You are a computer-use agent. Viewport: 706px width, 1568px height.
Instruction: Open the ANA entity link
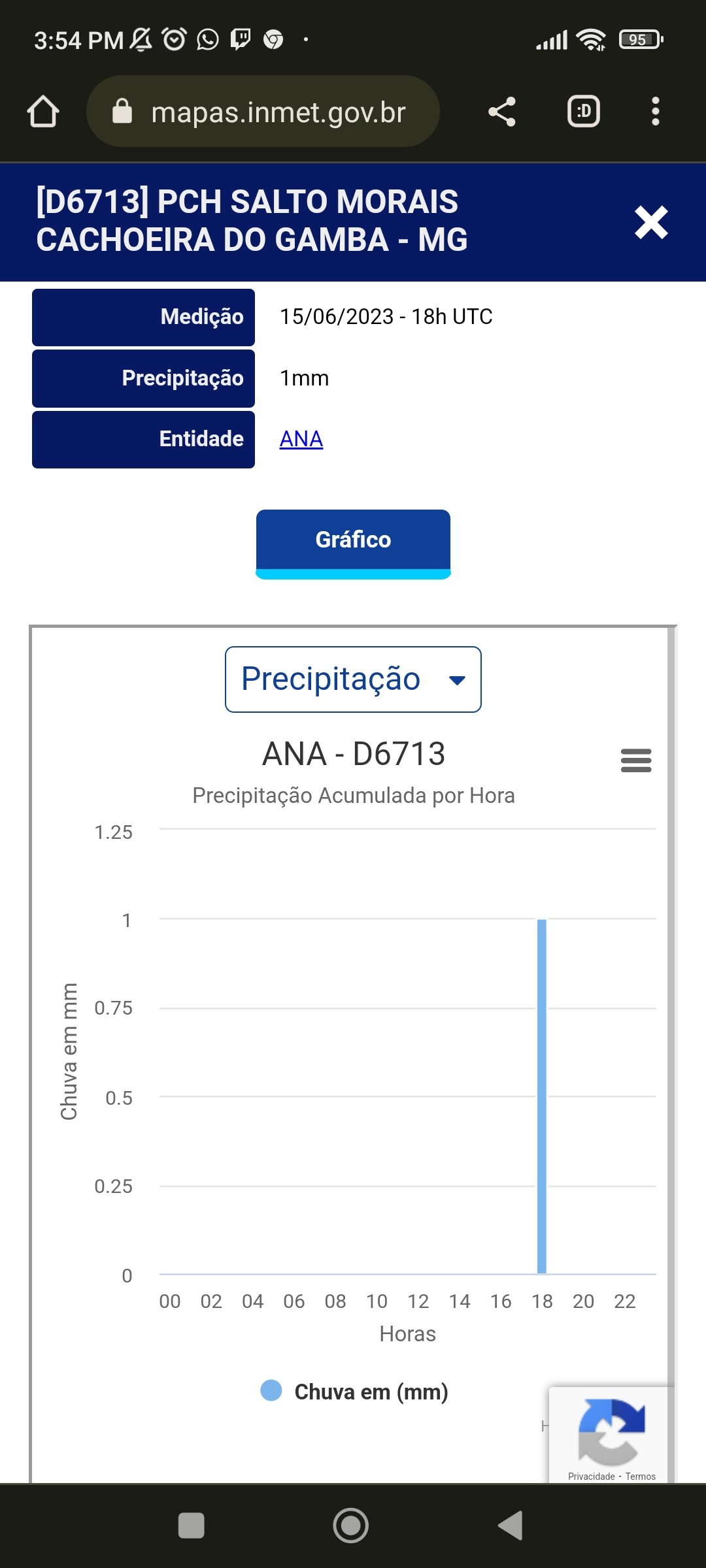(301, 439)
